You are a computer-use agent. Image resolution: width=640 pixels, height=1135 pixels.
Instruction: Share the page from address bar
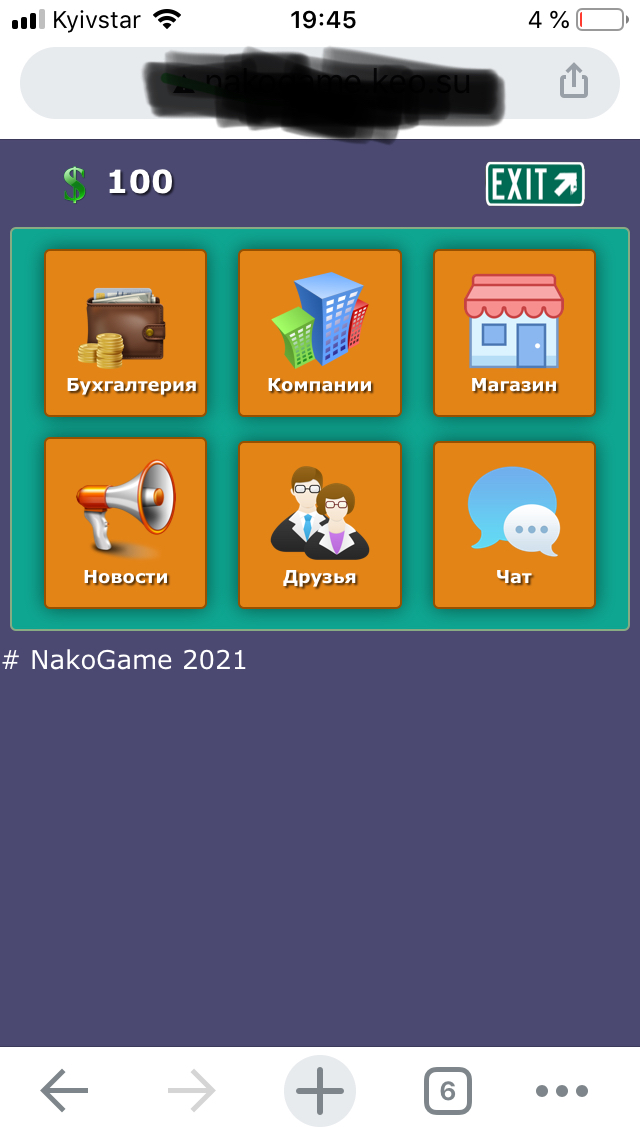573,81
